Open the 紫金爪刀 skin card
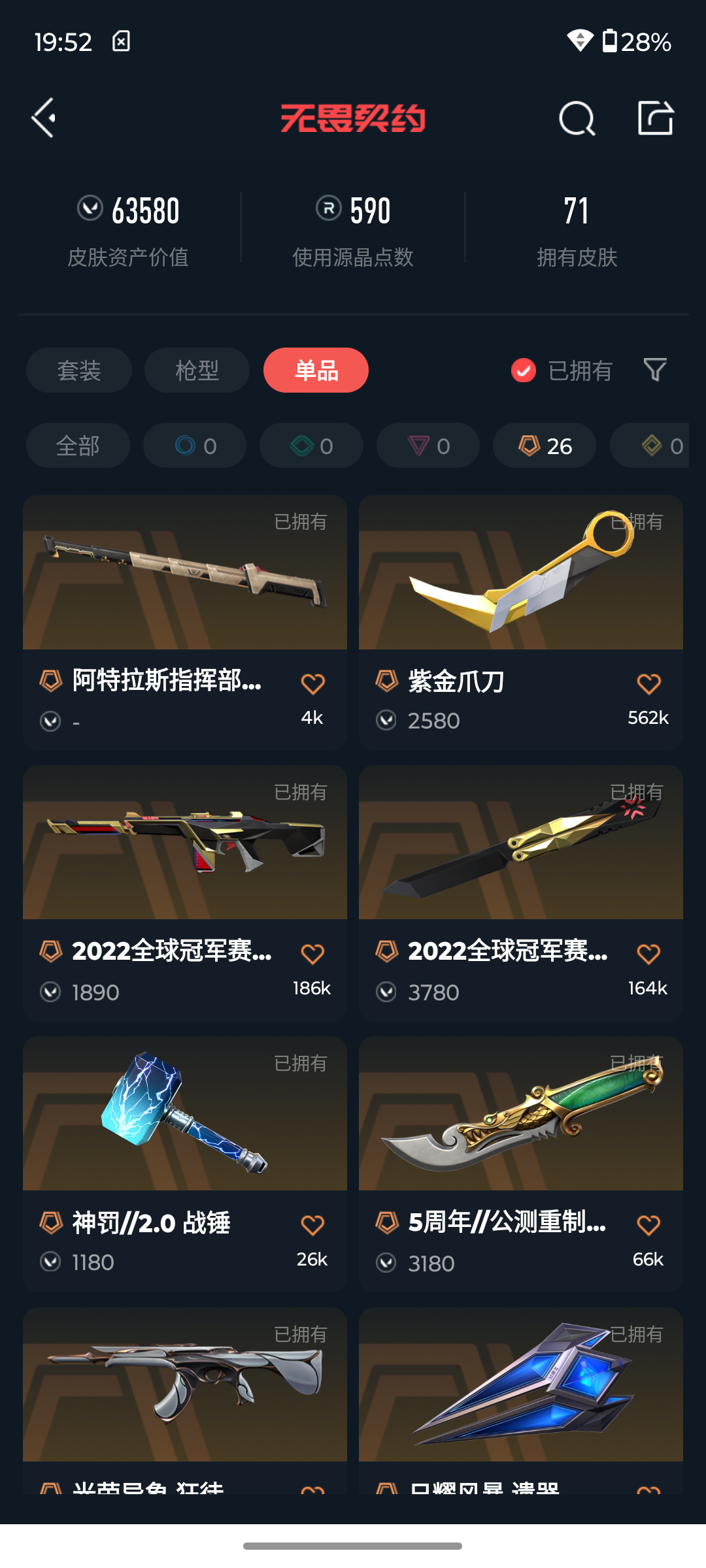Image resolution: width=706 pixels, height=1568 pixels. click(521, 622)
